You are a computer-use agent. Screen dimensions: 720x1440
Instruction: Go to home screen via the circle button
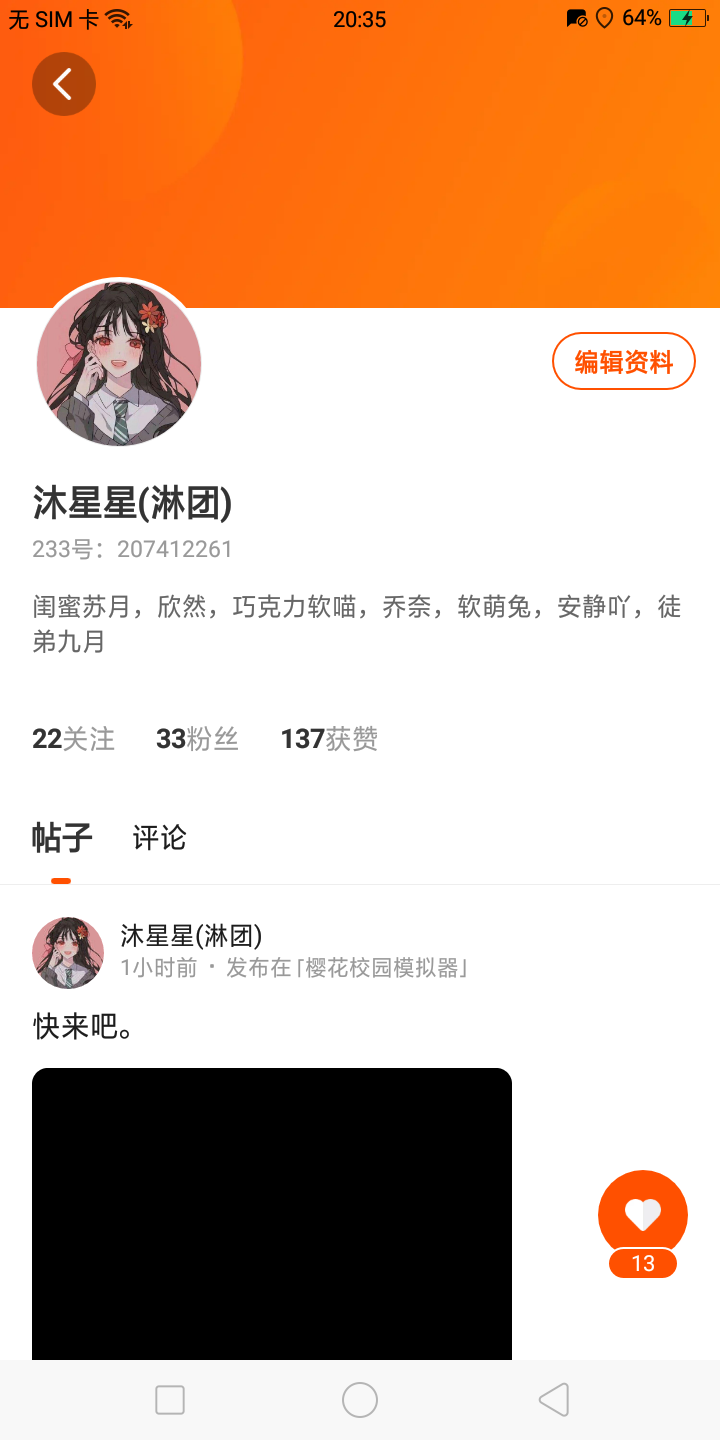[x=360, y=1400]
